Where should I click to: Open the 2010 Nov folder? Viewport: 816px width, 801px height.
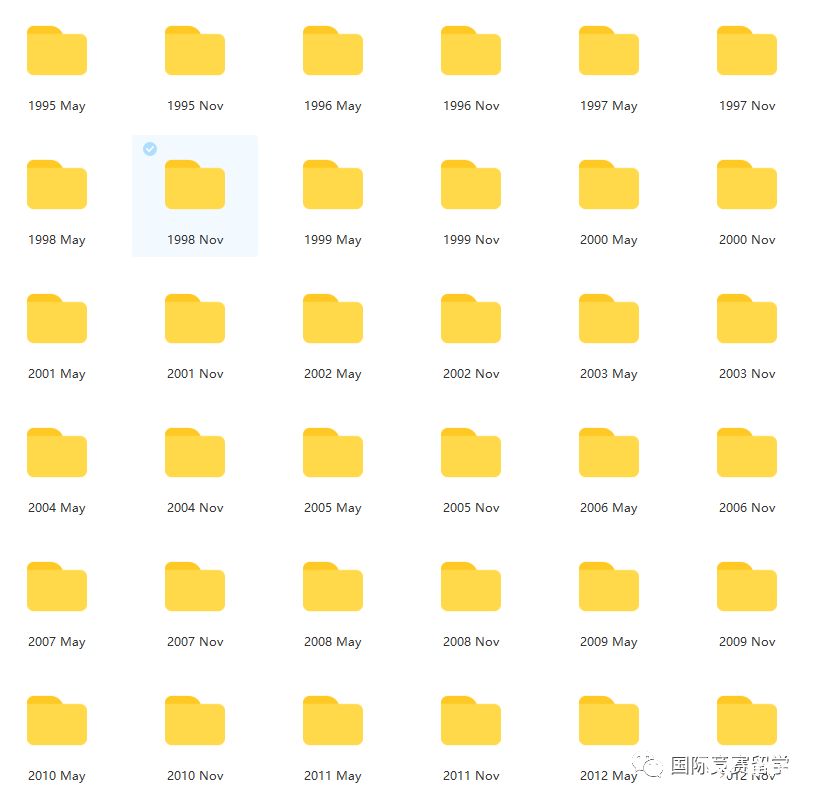point(195,722)
